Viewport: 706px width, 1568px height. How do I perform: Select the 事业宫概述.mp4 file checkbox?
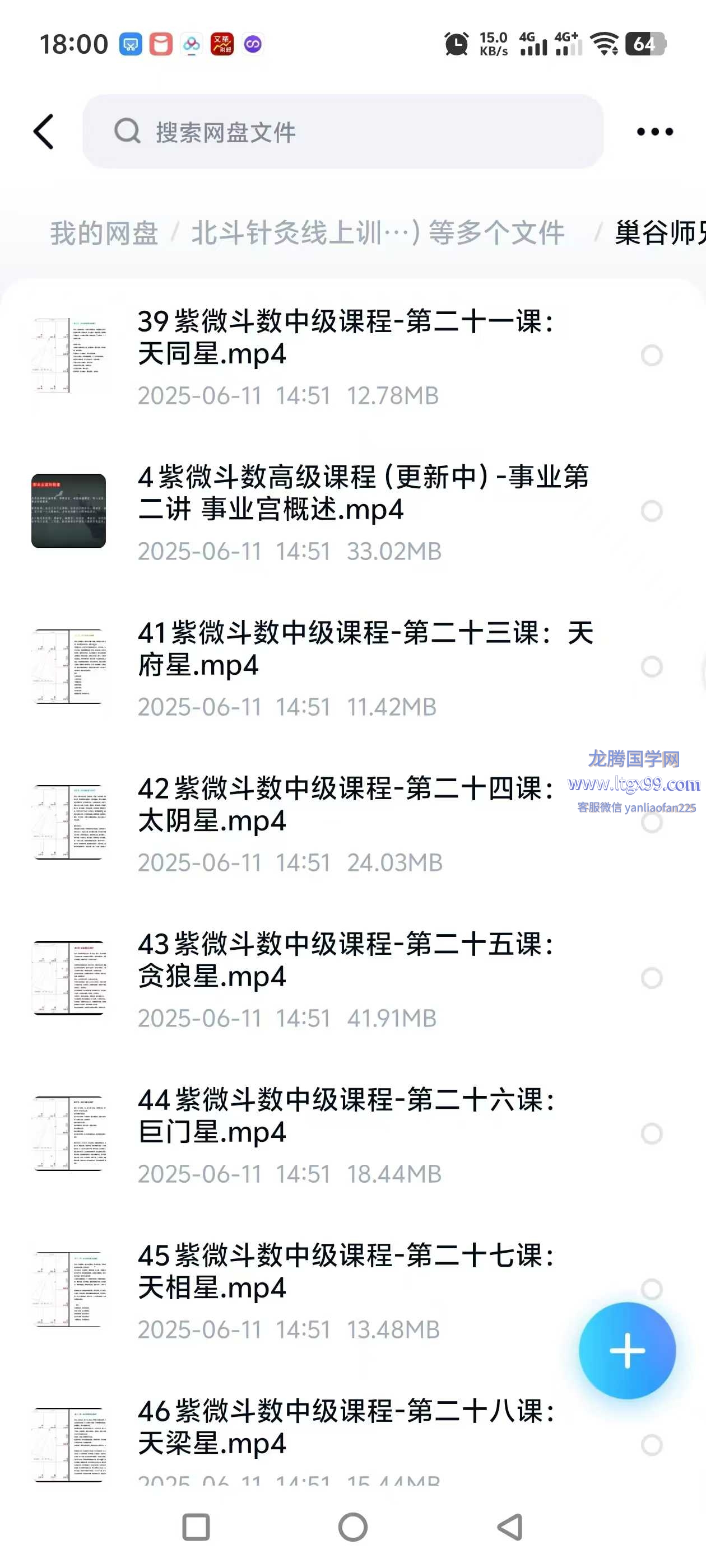tap(651, 511)
